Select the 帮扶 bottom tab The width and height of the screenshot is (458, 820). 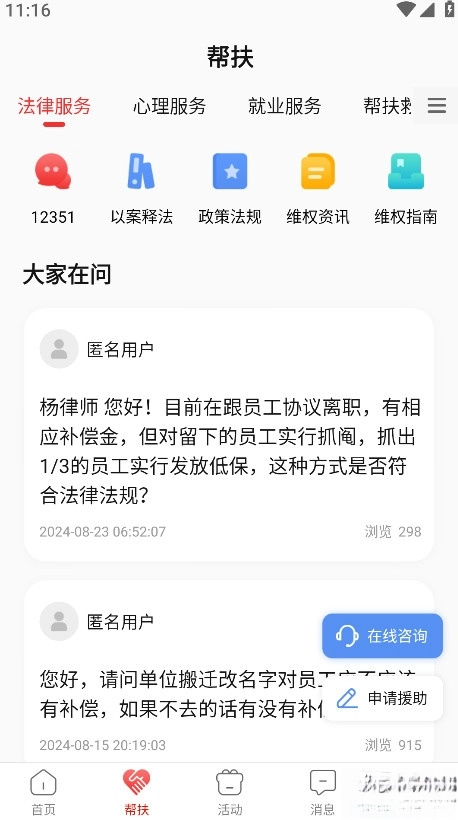coord(136,792)
